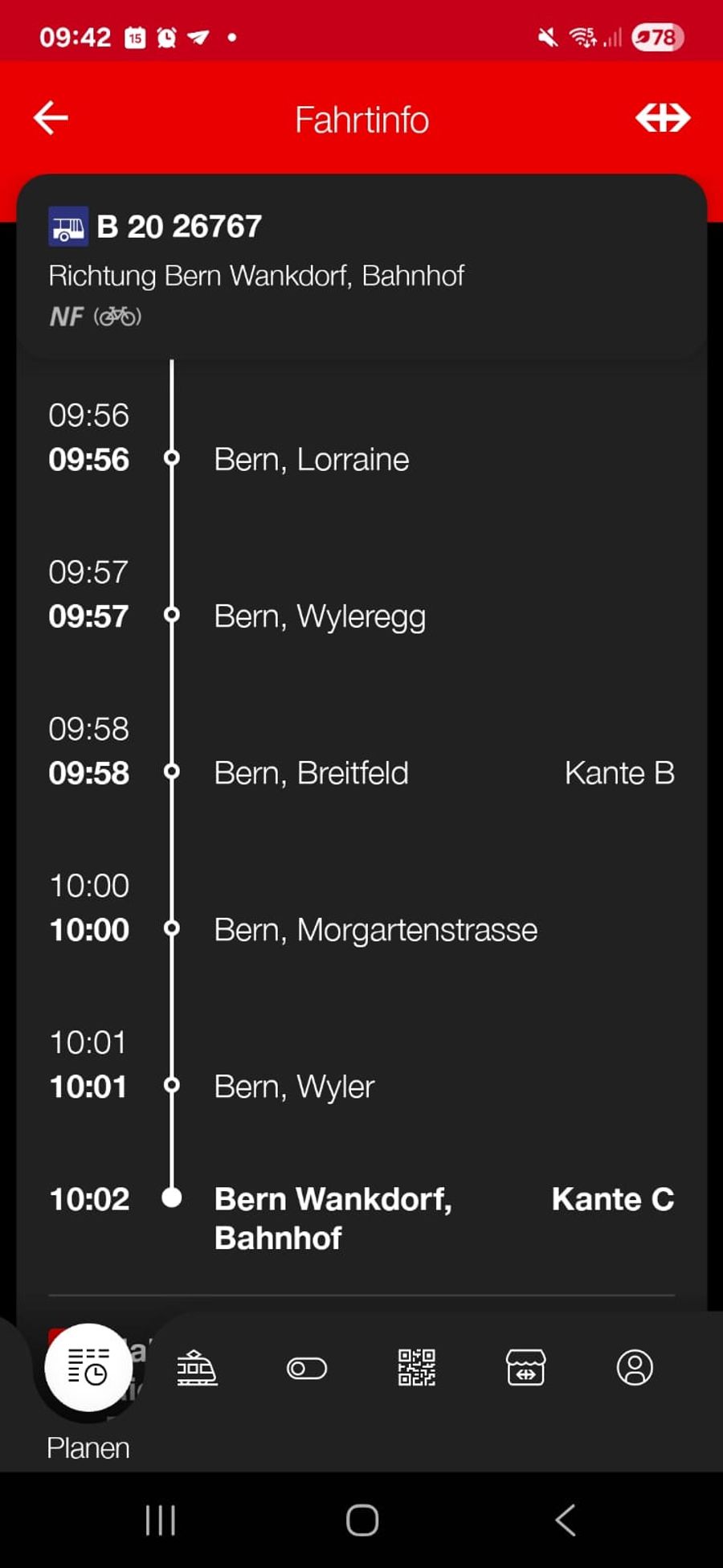Tap the system home button
The image size is (723, 1568).
[362, 1520]
